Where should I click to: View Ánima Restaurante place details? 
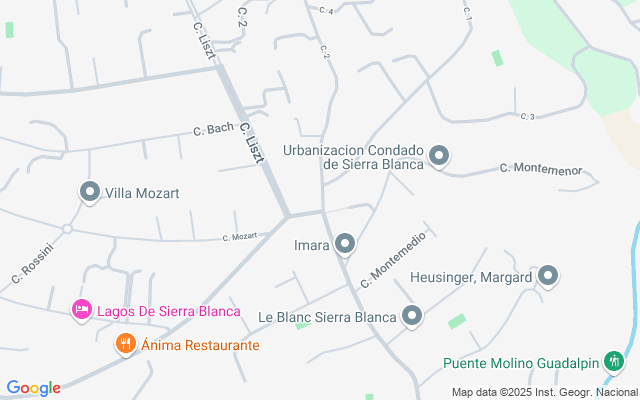click(125, 344)
